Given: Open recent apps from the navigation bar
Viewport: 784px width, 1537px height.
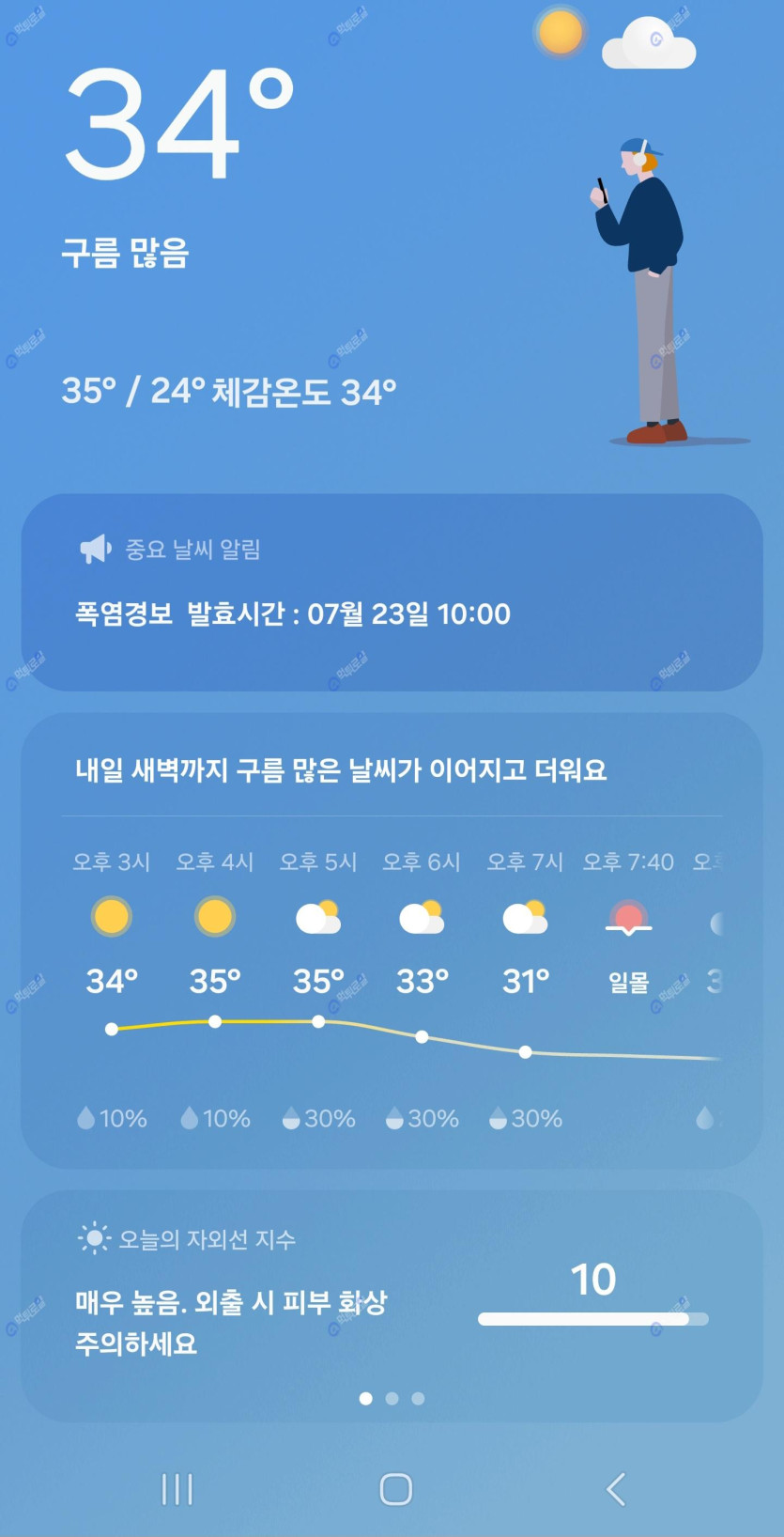Looking at the screenshot, I should point(177,1489).
